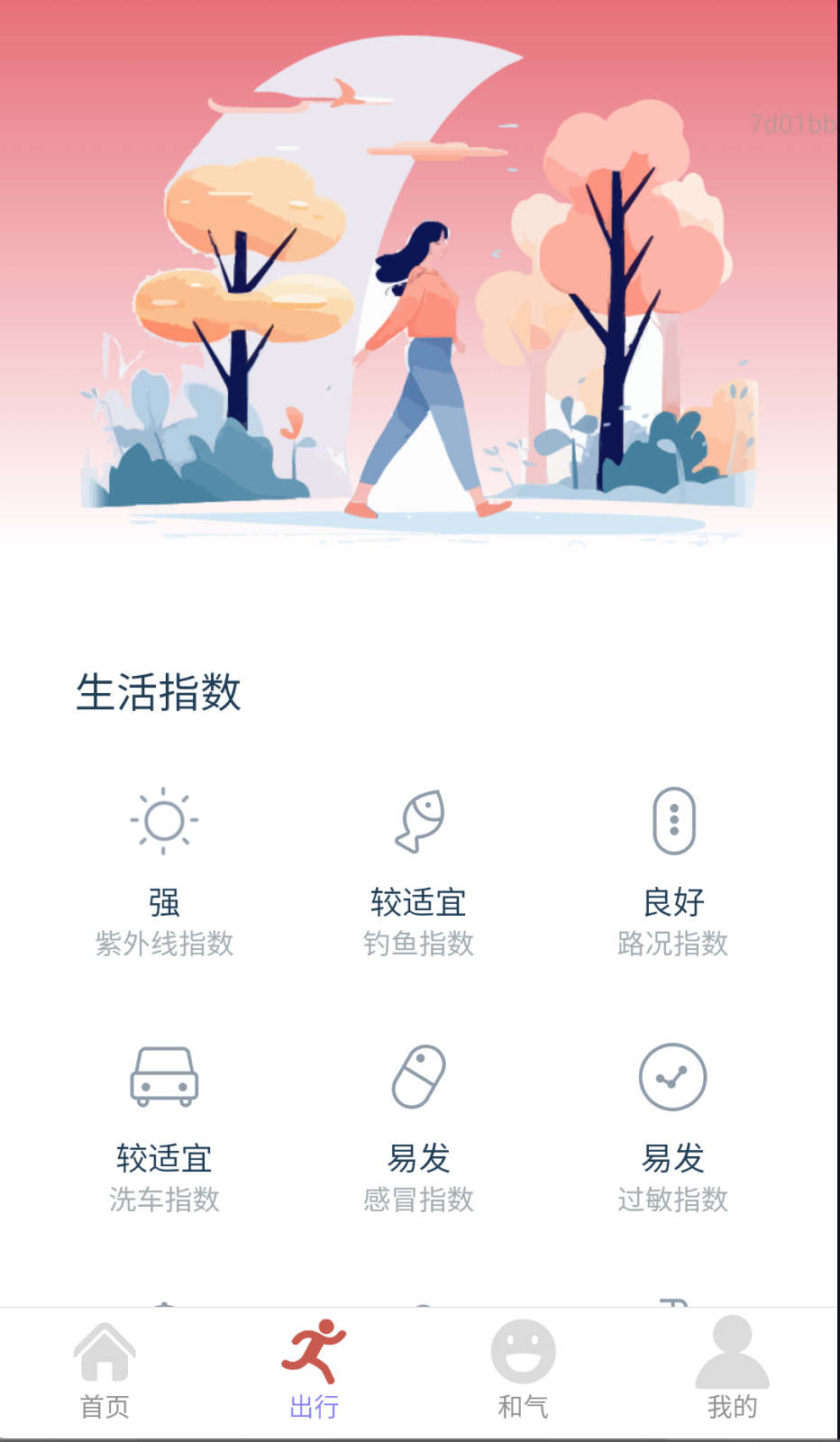Open the 洗车指数 entry
This screenshot has height=1442, width=840.
[x=164, y=1128]
